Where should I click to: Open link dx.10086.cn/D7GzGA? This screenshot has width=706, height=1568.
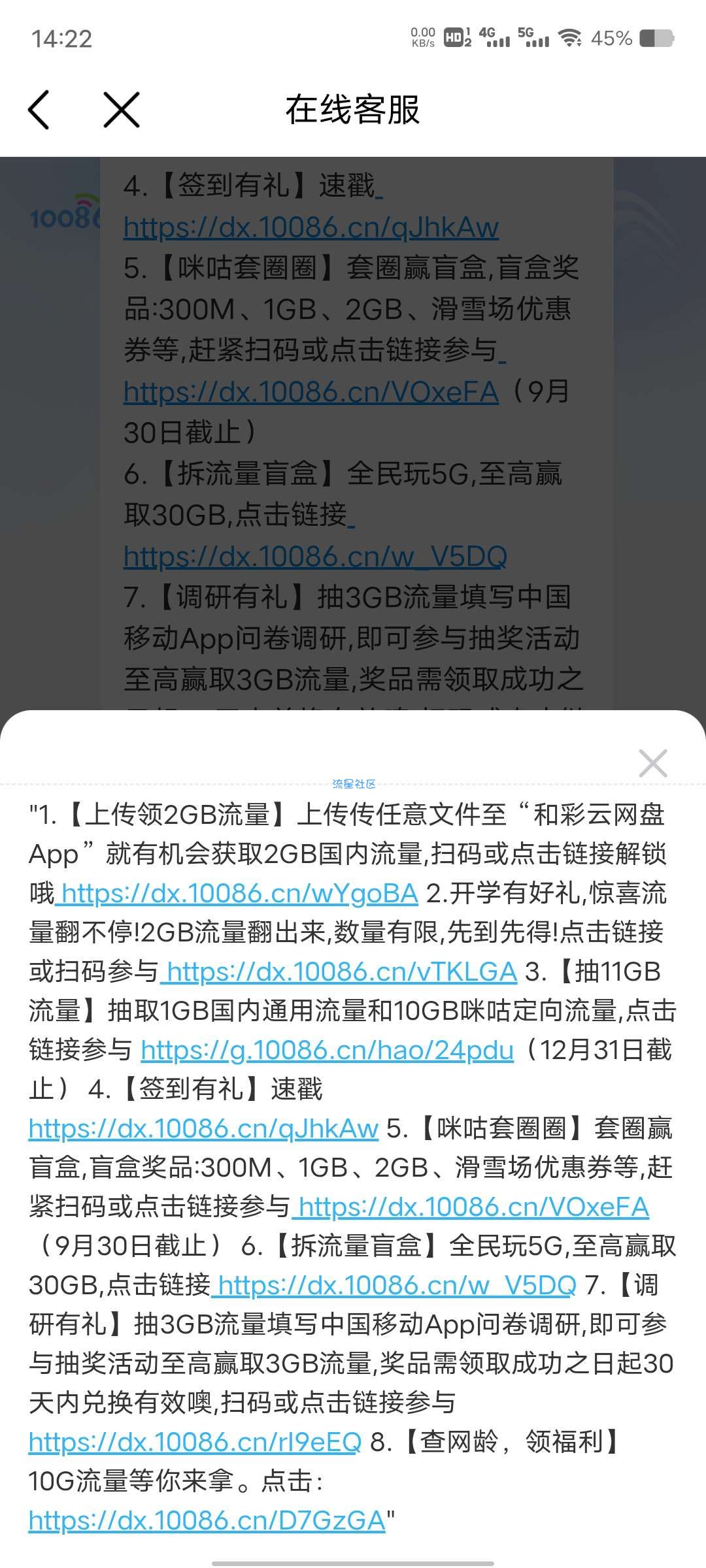(207, 1520)
